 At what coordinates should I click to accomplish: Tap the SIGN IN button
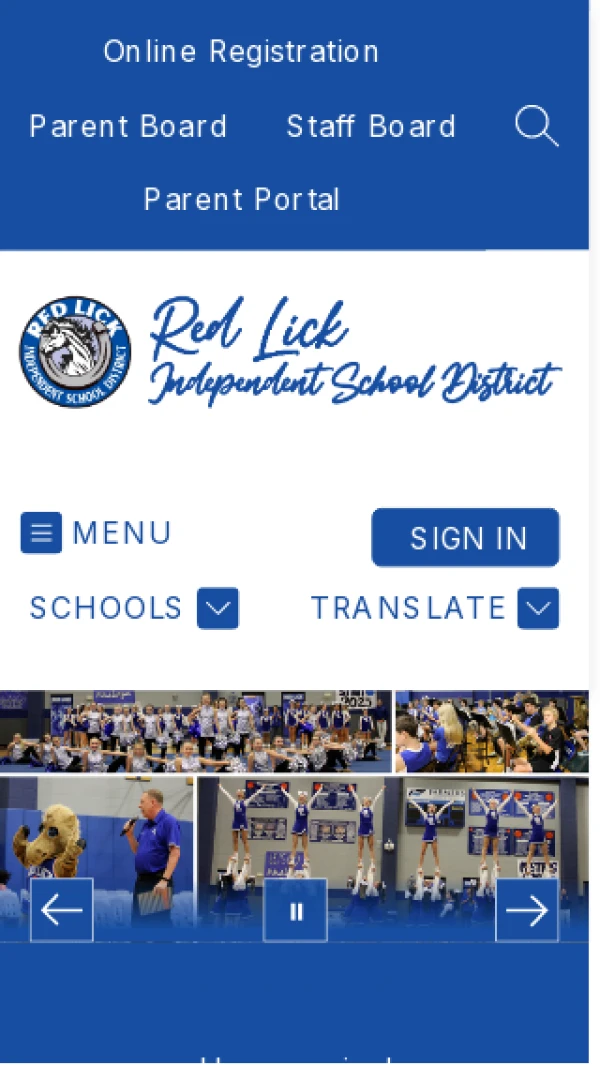click(x=466, y=538)
